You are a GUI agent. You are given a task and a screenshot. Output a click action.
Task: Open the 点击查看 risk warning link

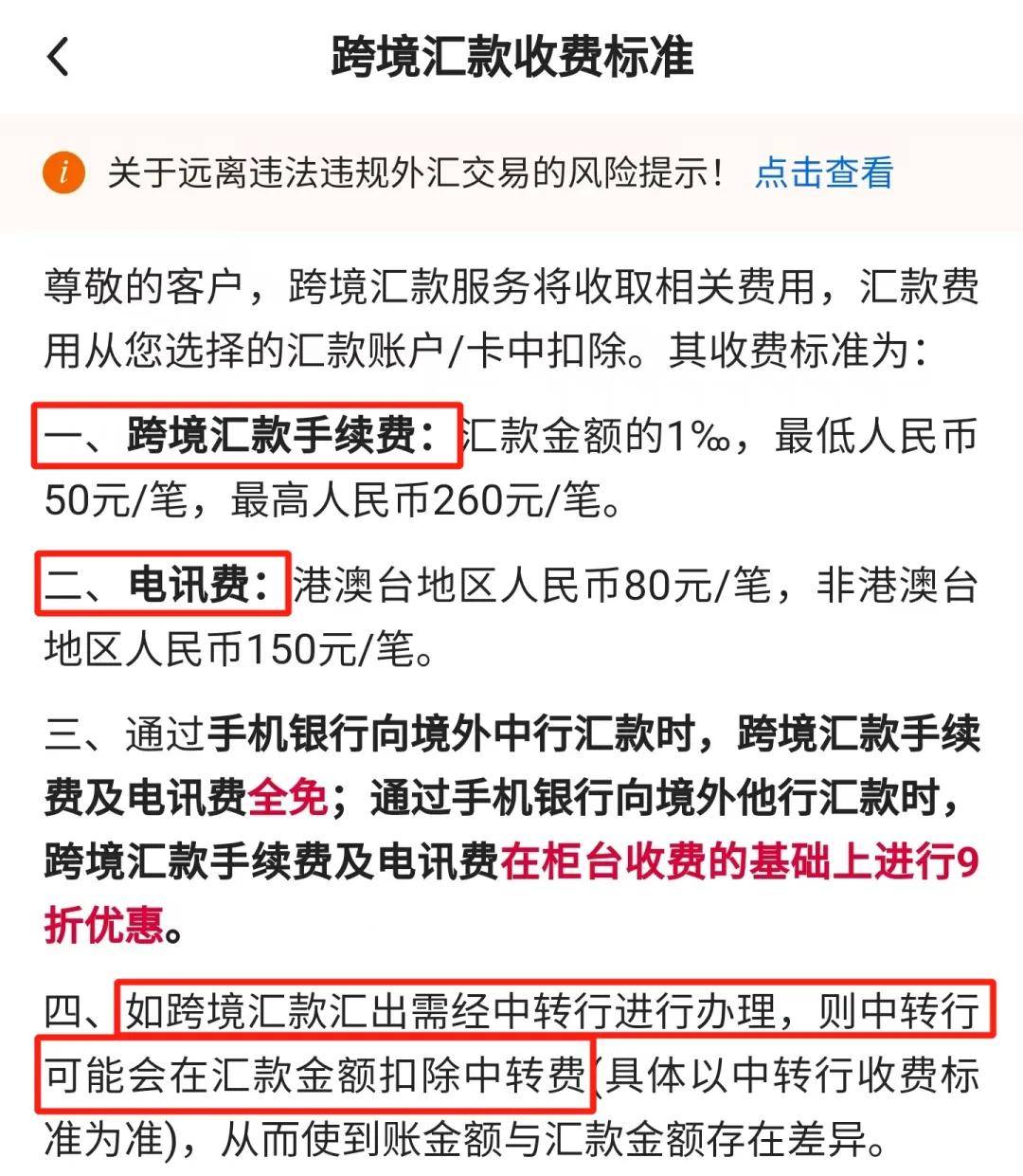(823, 173)
